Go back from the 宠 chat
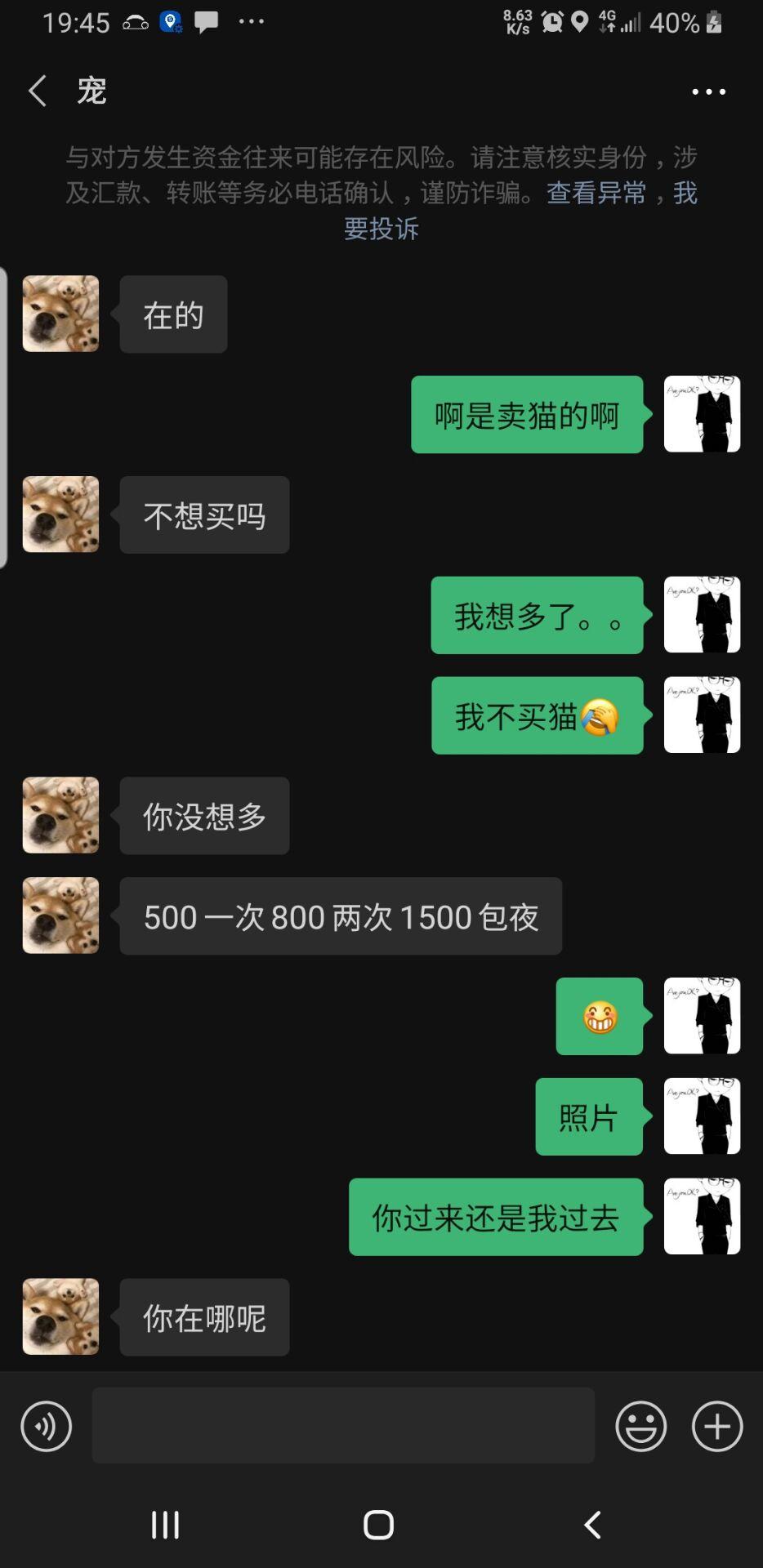The image size is (763, 1568). [38, 91]
